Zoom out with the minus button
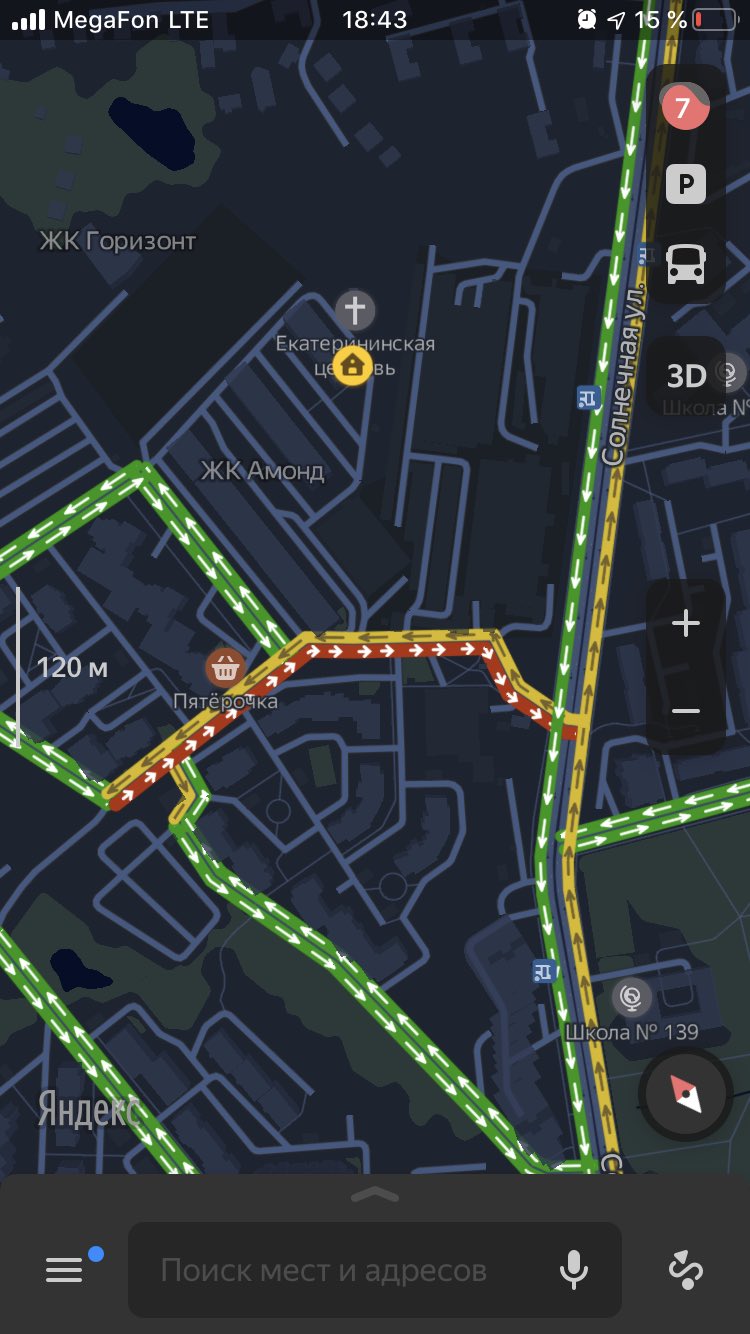Screen dimensions: 750x1334 [x=686, y=711]
